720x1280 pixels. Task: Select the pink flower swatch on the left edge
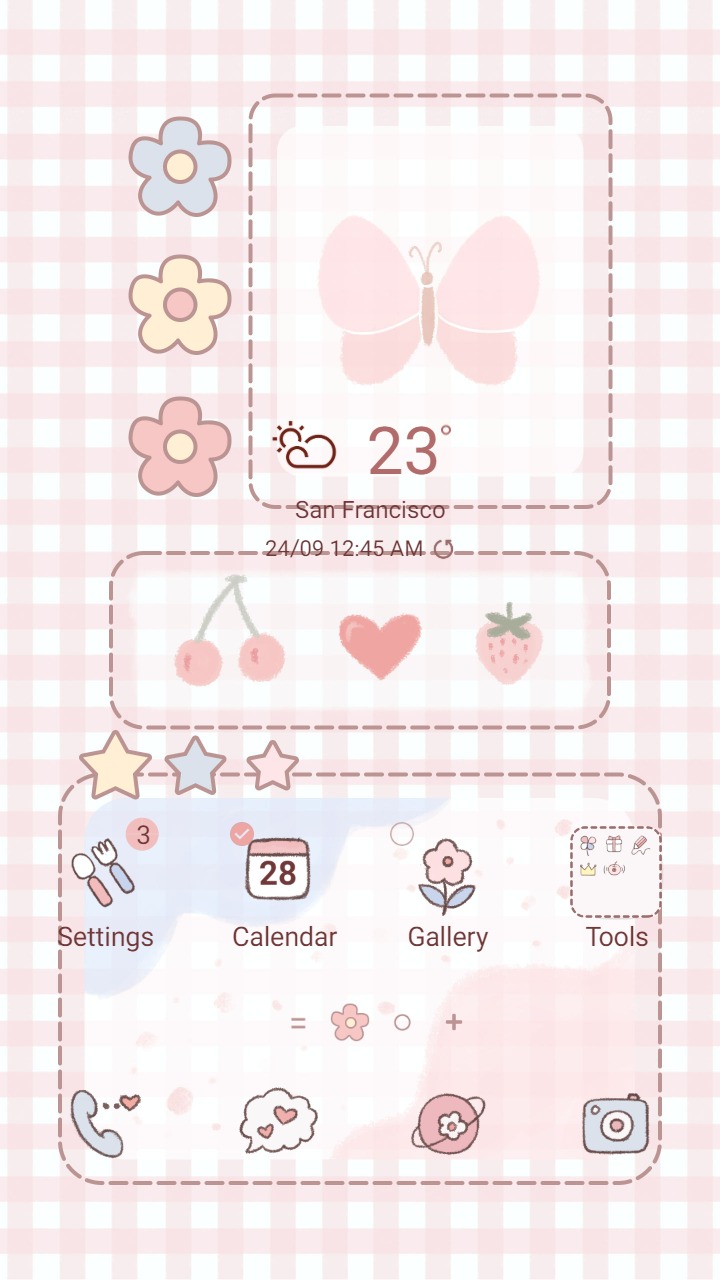179,440
